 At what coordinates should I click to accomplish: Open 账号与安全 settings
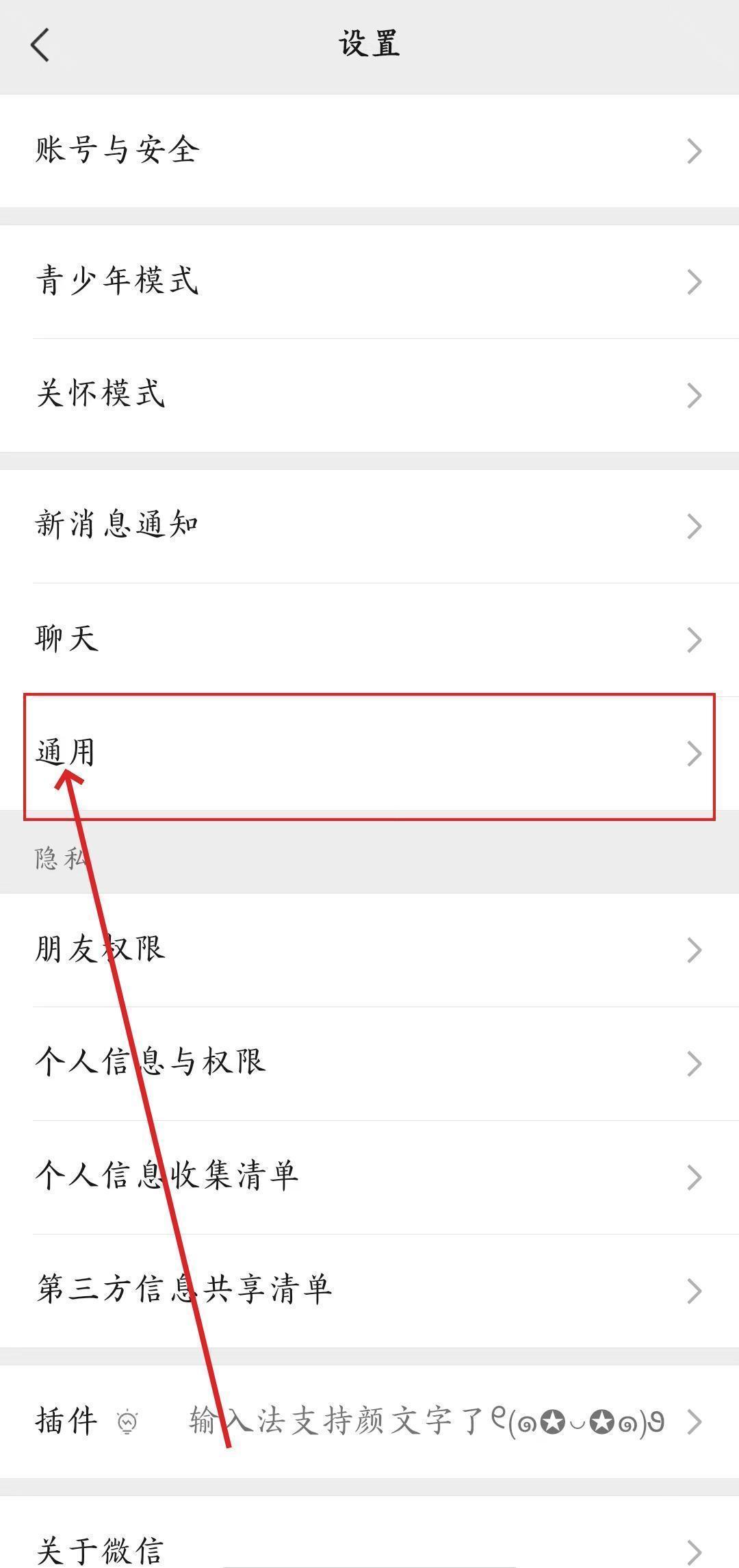coord(369,151)
